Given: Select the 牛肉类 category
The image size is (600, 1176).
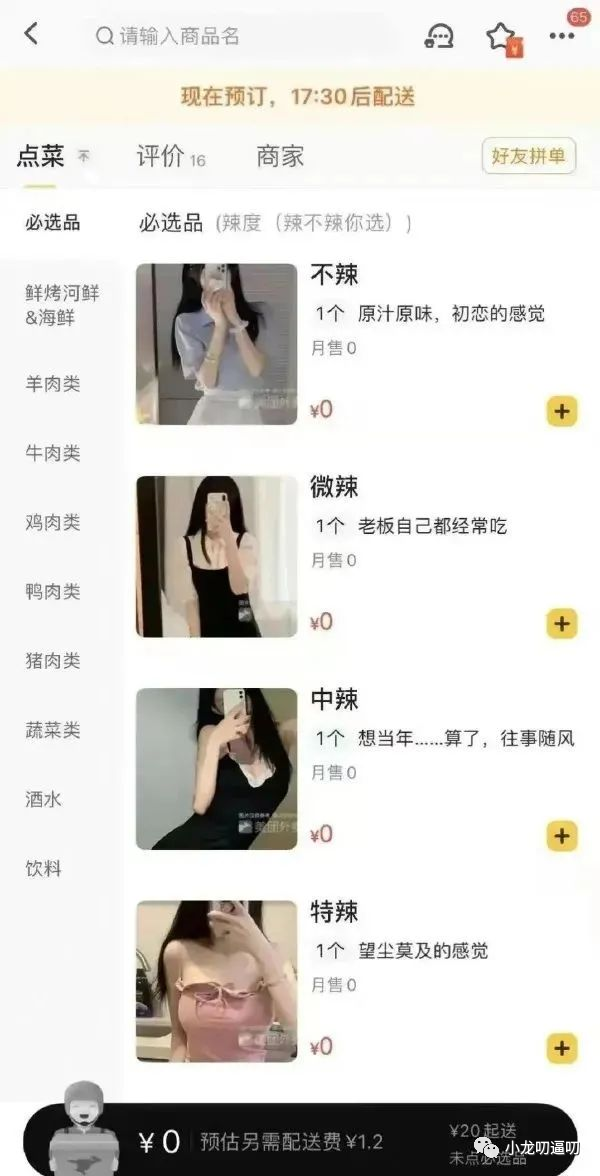Looking at the screenshot, I should coord(52,453).
